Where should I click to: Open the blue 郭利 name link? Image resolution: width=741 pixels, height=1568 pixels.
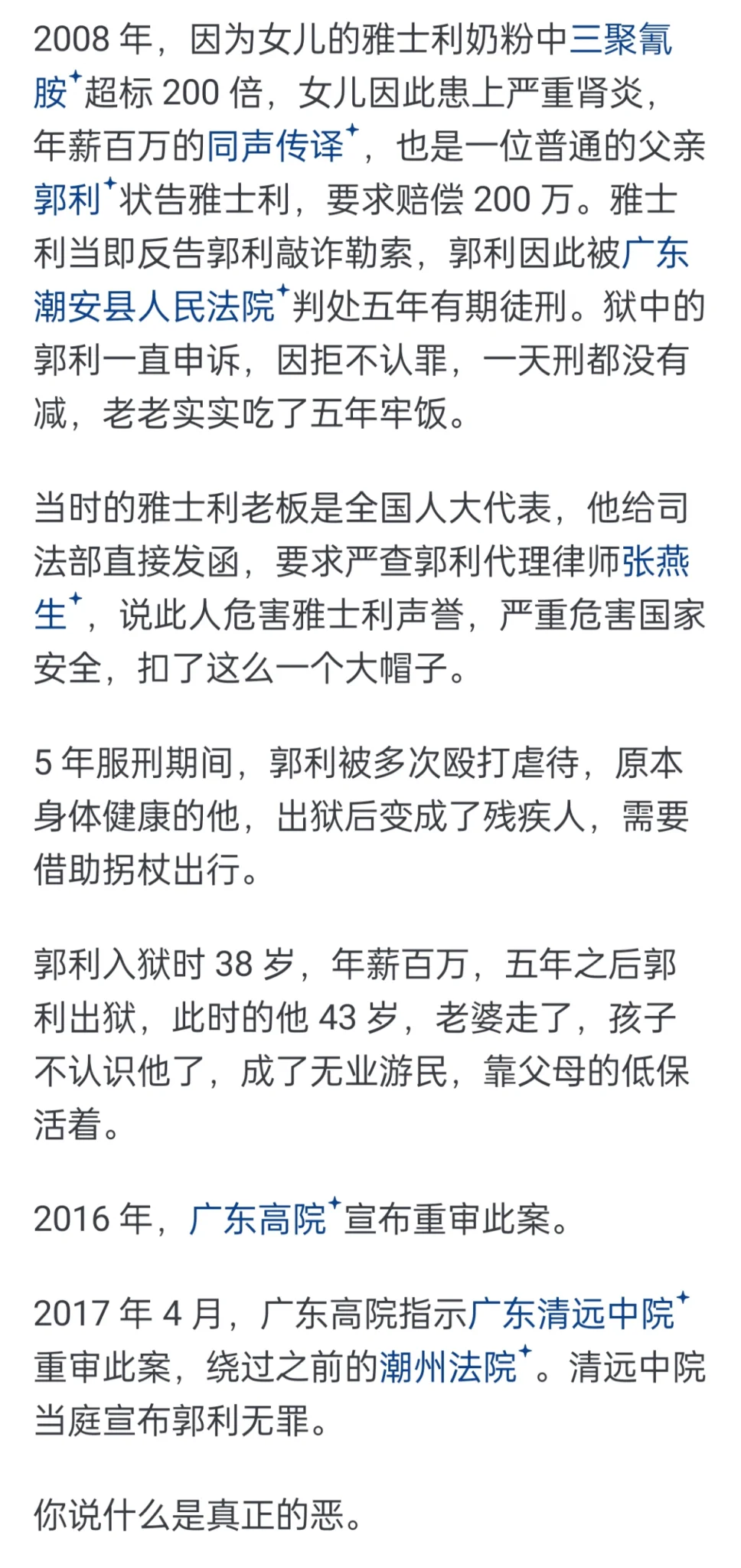[x=67, y=200]
